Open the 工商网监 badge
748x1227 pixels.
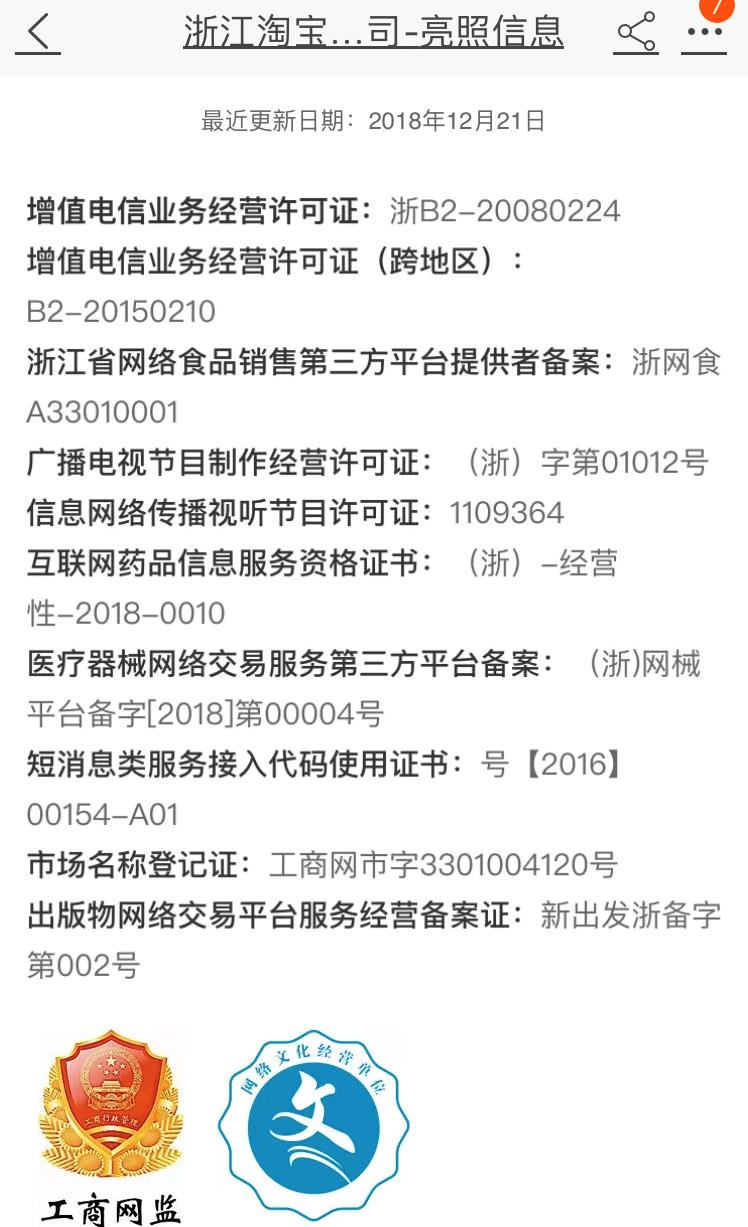pos(111,1127)
